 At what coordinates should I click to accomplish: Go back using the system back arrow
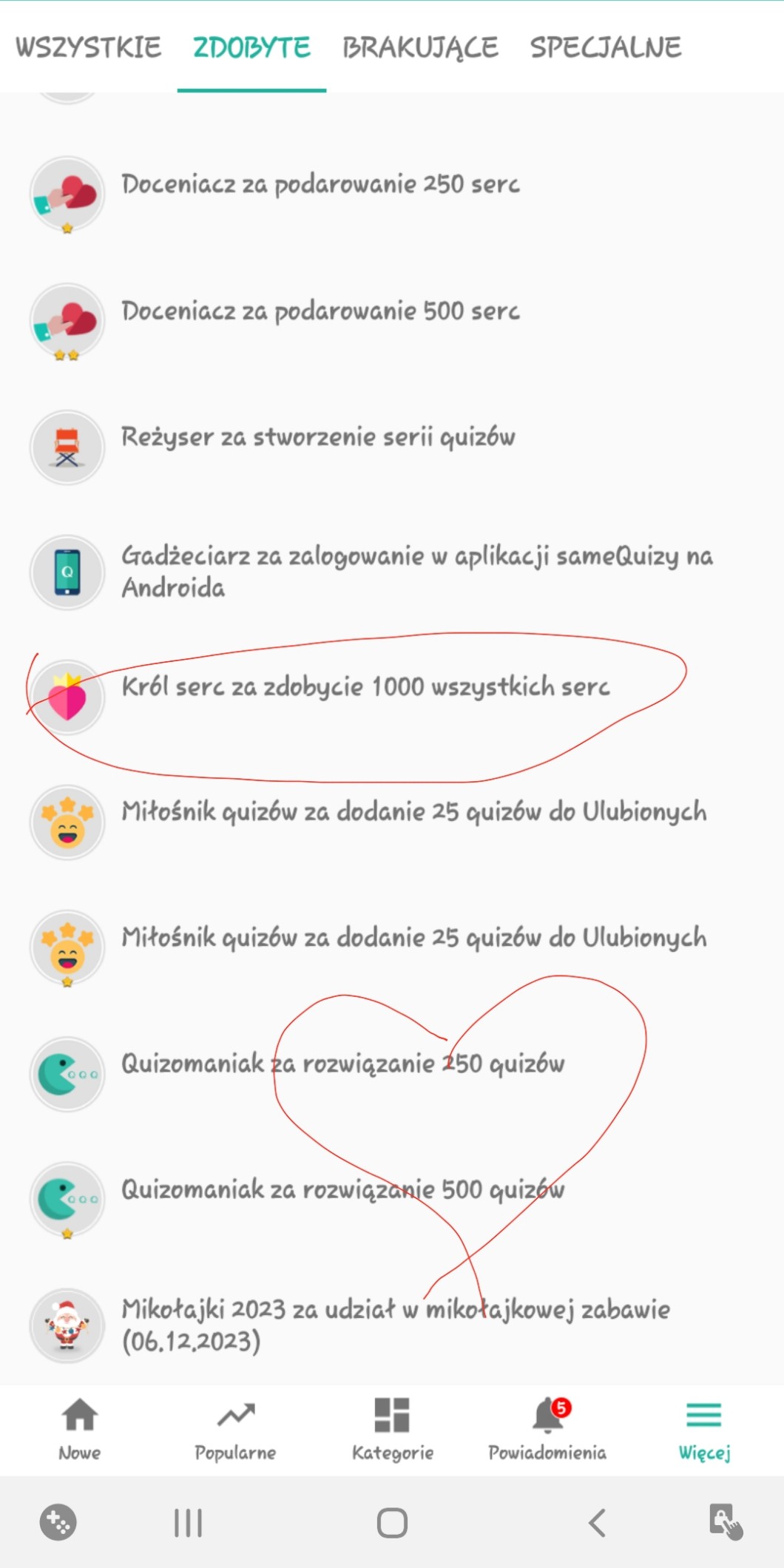[597, 1523]
